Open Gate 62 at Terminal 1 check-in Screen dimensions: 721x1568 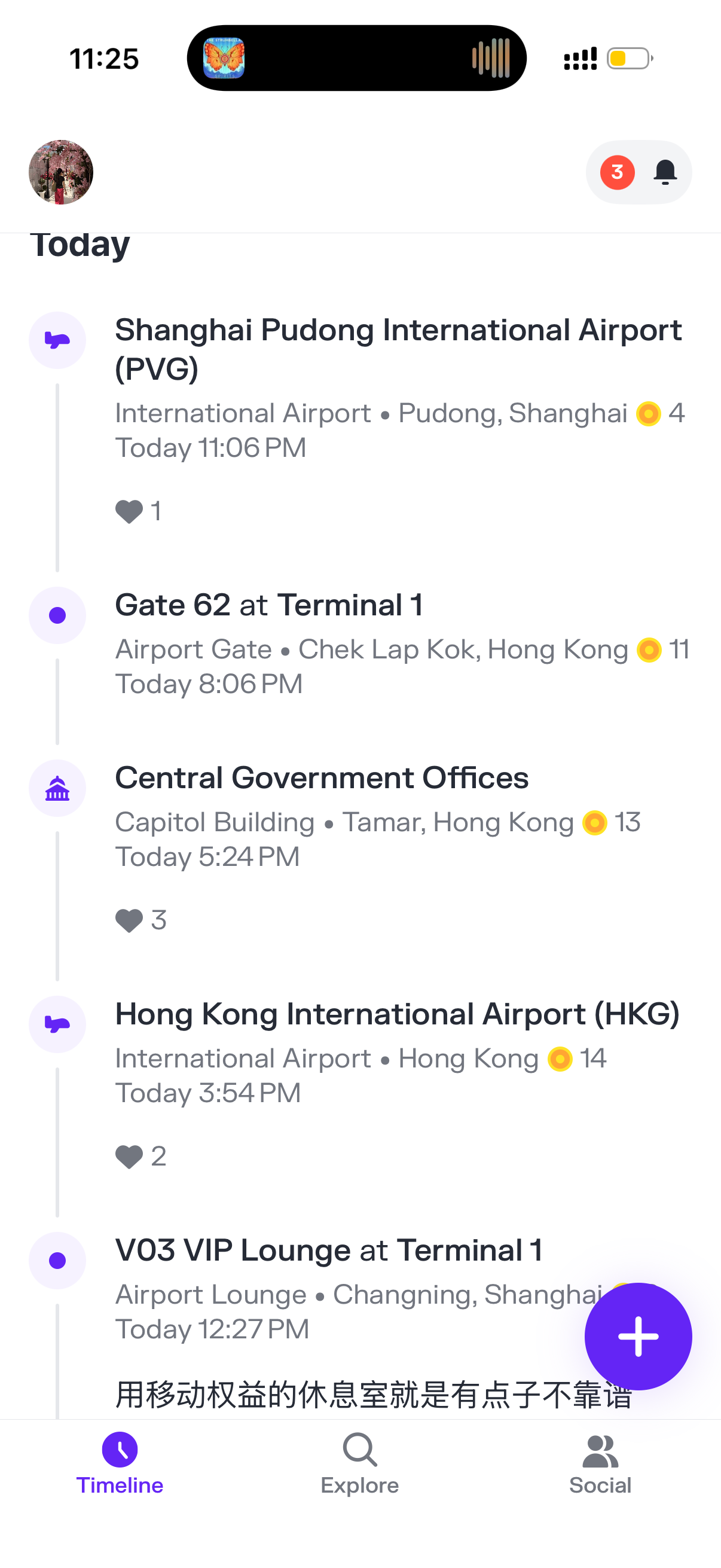click(269, 606)
